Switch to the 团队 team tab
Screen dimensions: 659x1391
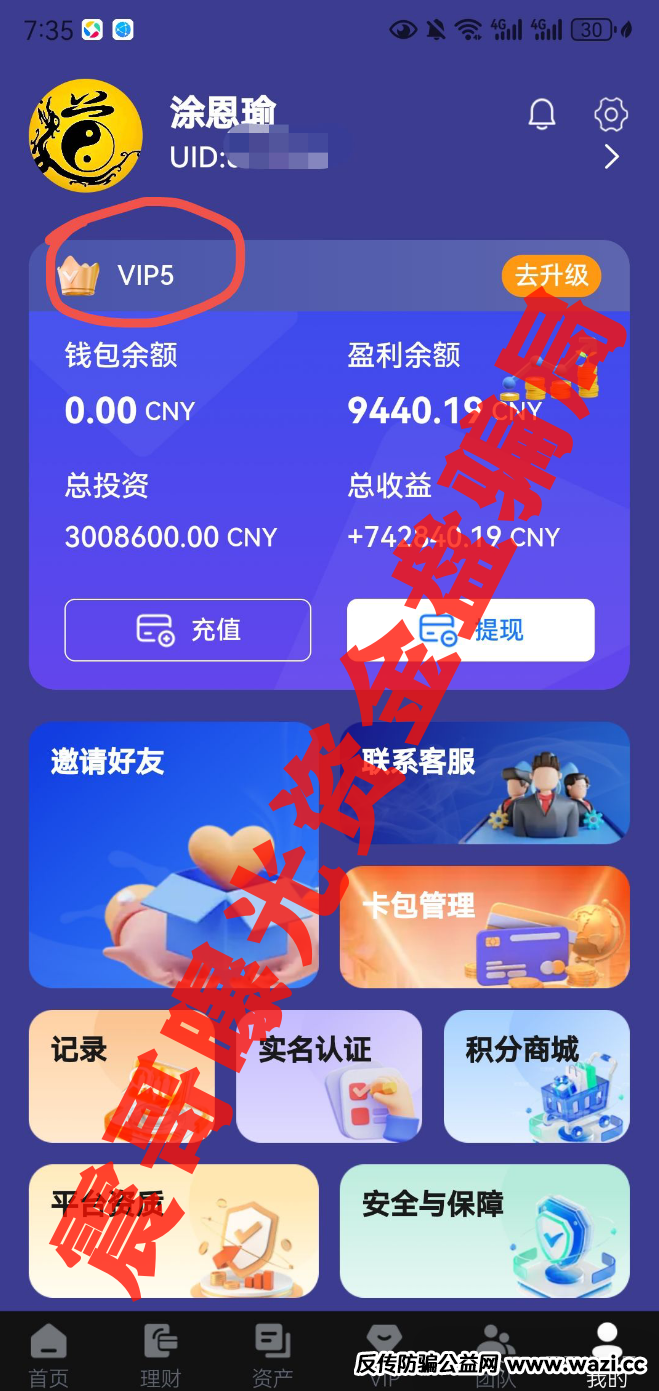[494, 1354]
